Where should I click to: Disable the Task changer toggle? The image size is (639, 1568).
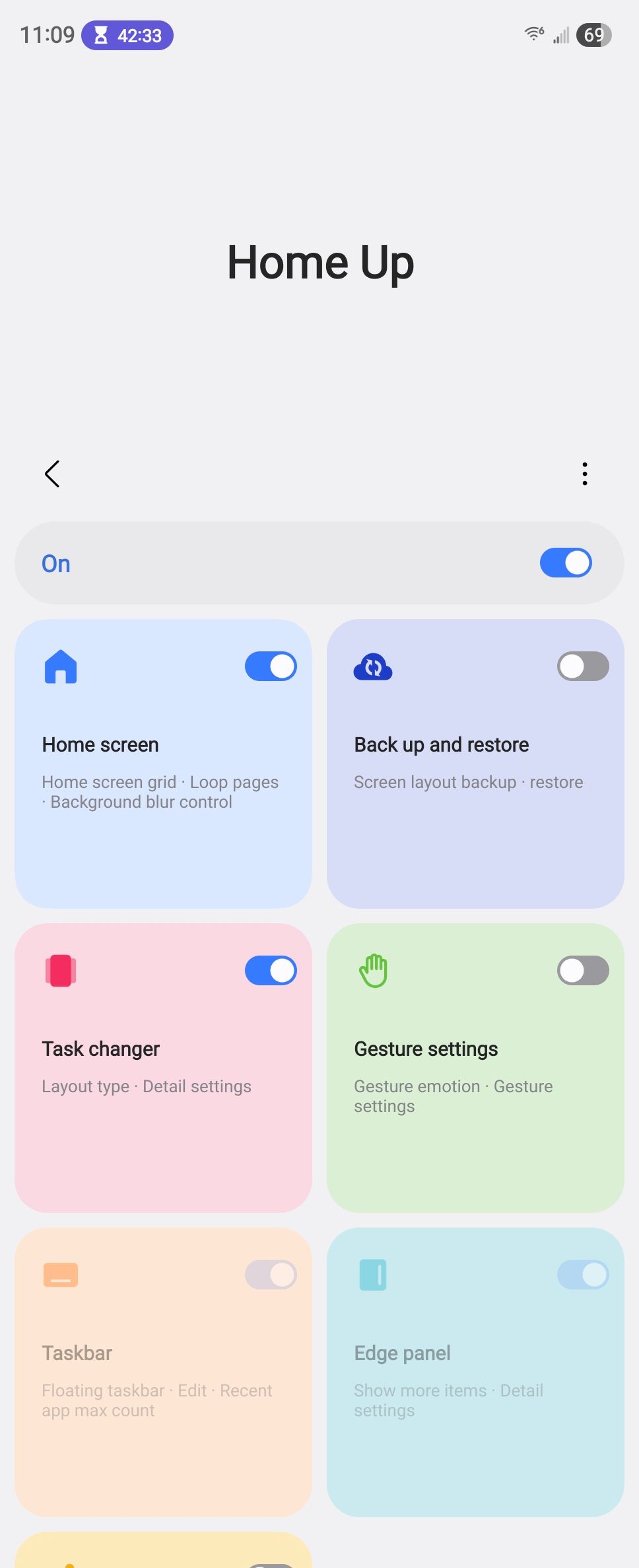pos(271,970)
